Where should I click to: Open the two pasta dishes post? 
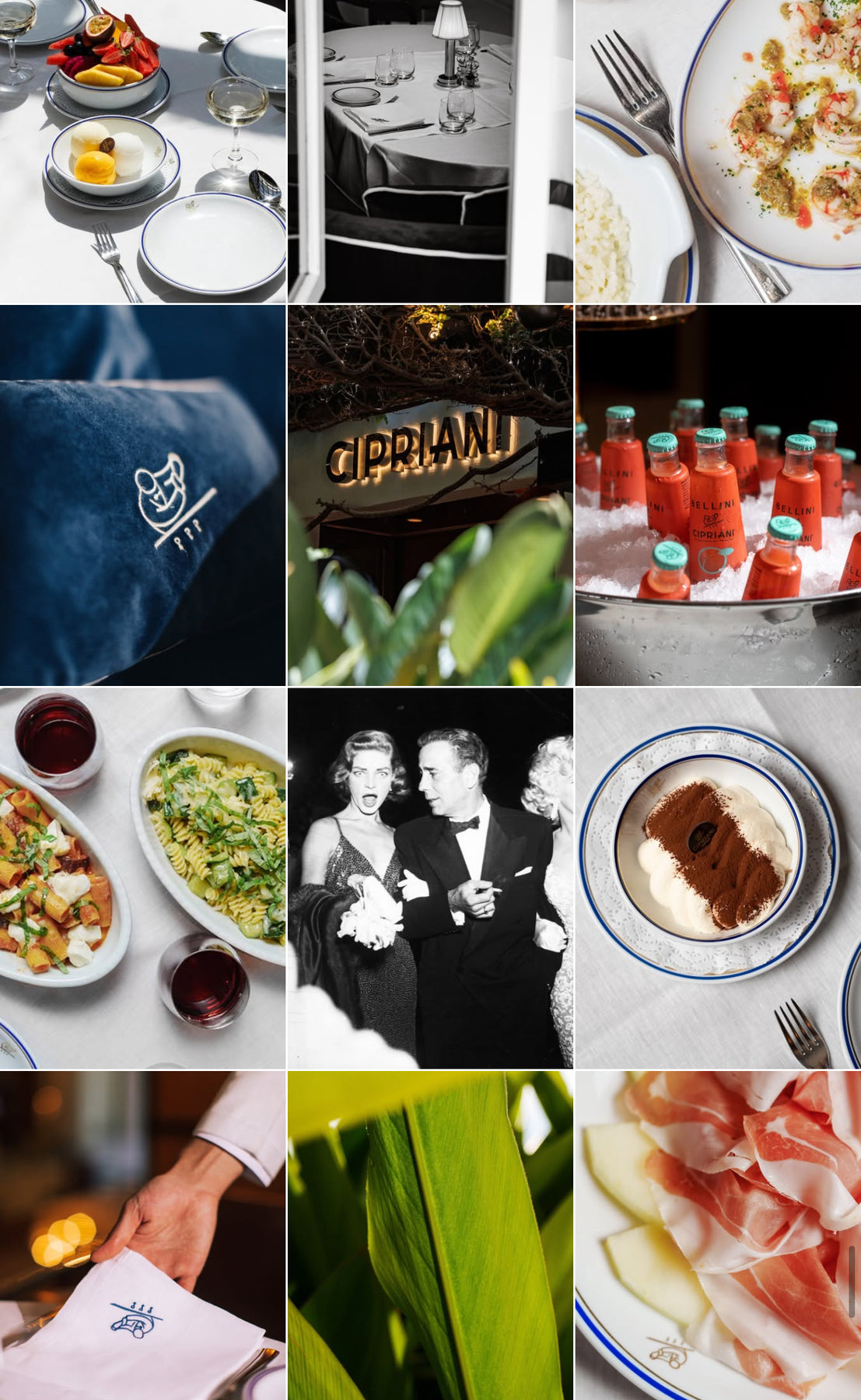tap(142, 877)
